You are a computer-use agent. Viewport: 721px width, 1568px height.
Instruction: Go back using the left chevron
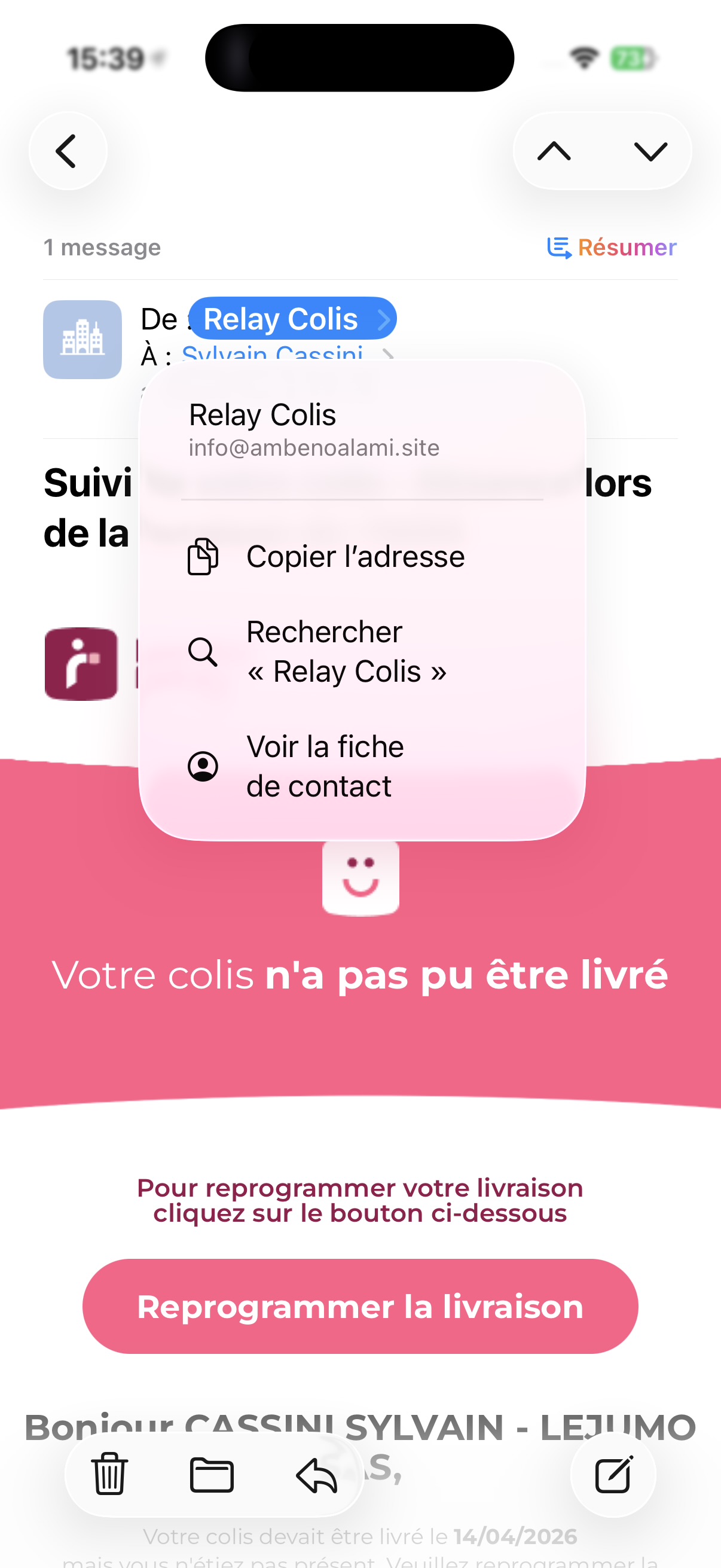pyautogui.click(x=68, y=151)
